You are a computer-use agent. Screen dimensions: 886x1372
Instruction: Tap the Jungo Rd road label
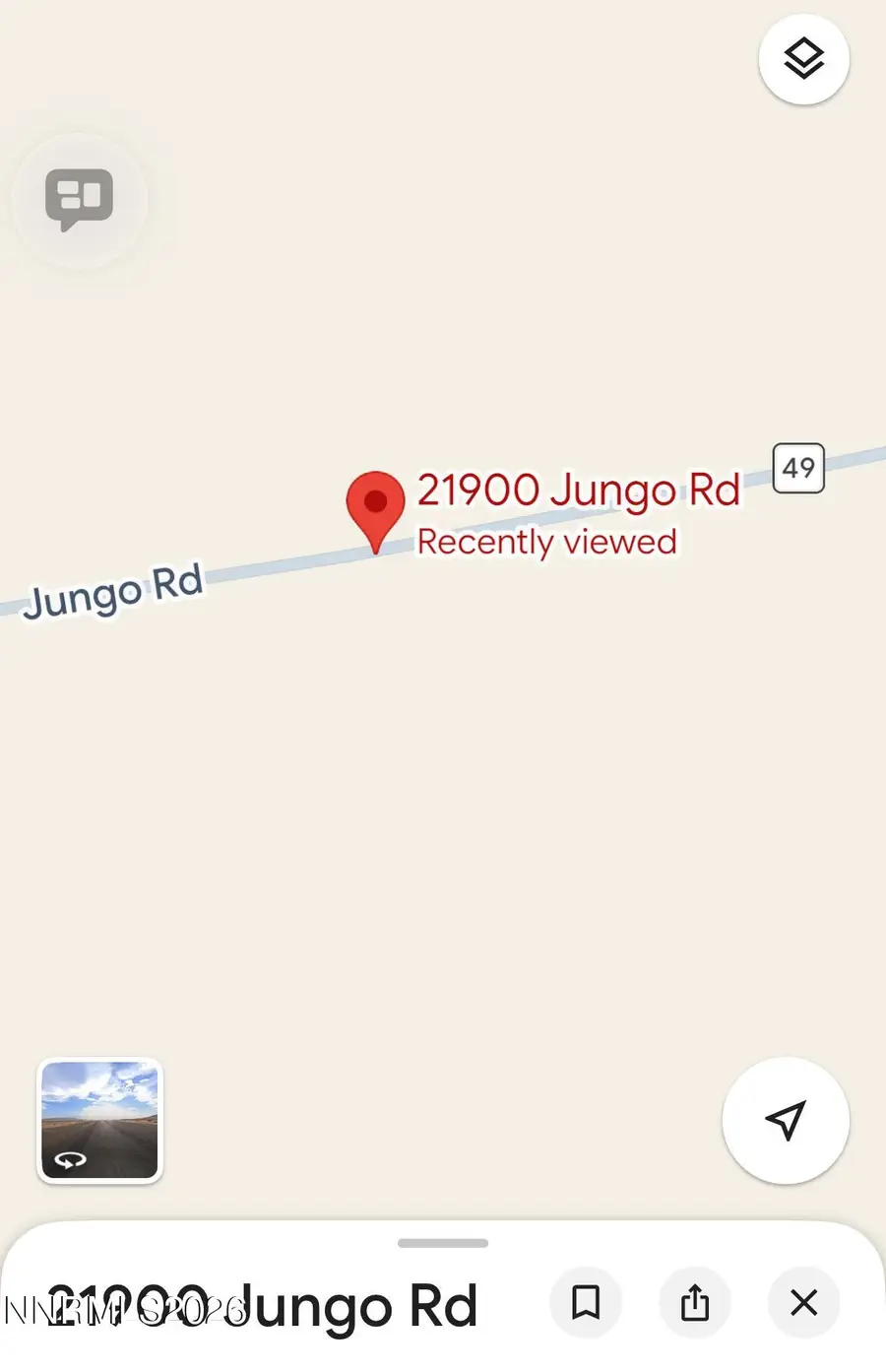[x=114, y=590]
